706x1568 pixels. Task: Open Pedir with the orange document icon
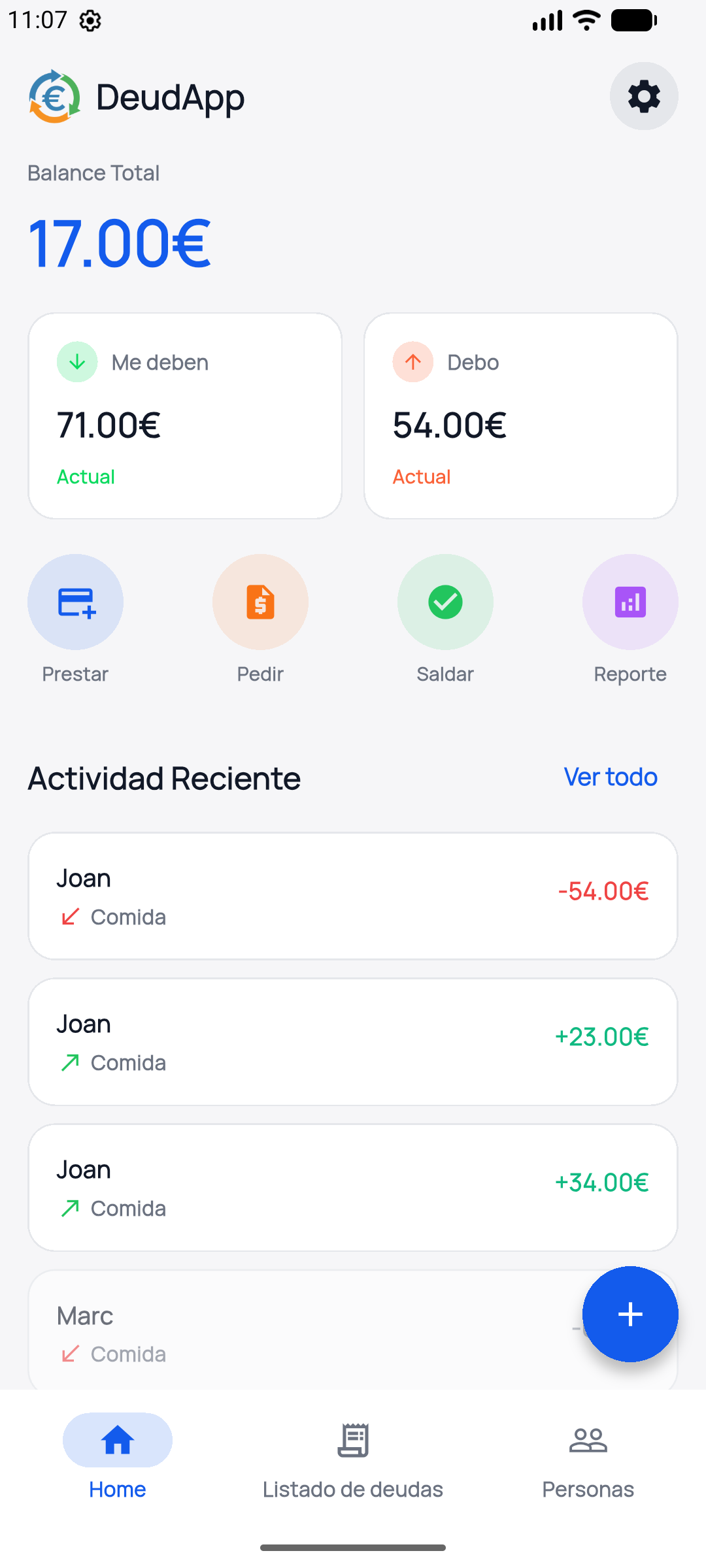click(260, 601)
